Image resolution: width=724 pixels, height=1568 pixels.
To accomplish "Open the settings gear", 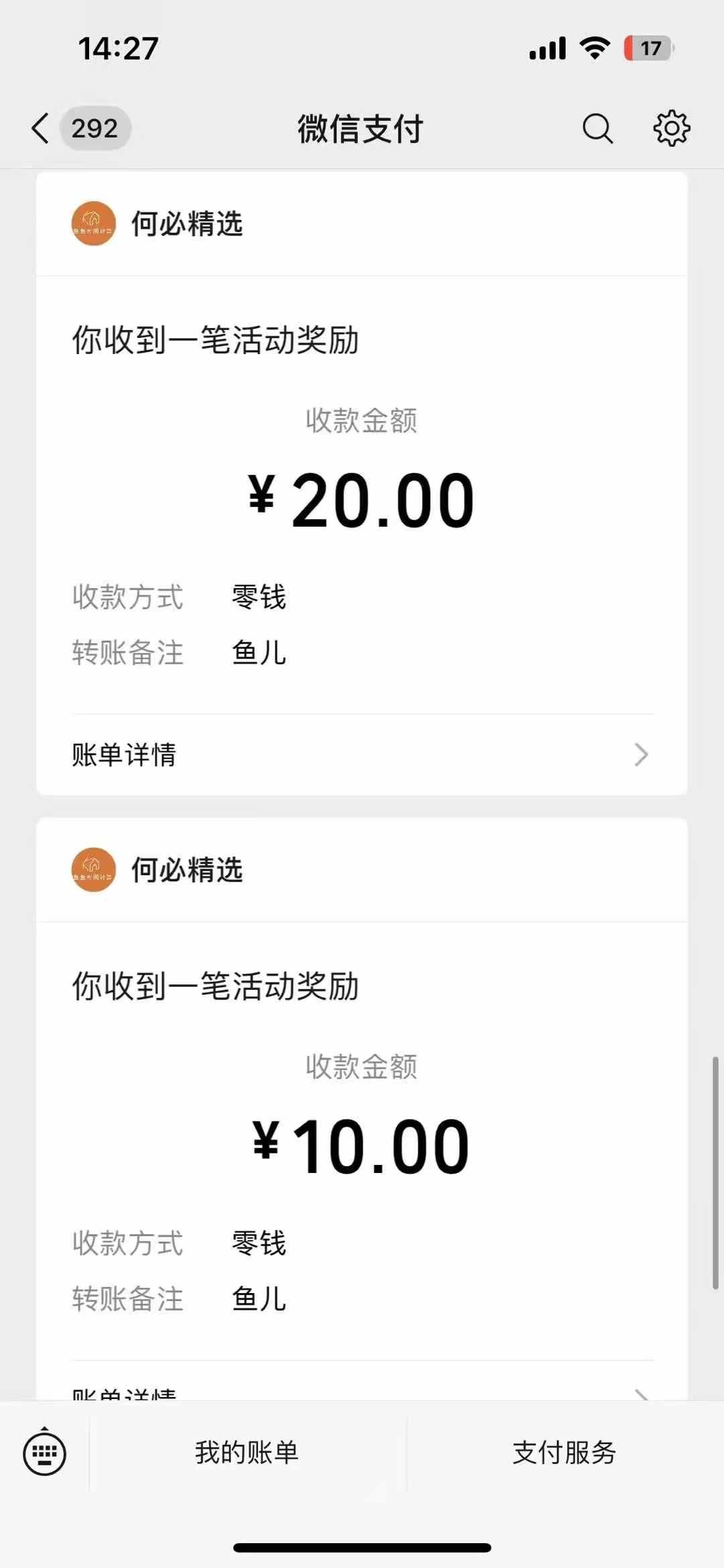I will (672, 128).
